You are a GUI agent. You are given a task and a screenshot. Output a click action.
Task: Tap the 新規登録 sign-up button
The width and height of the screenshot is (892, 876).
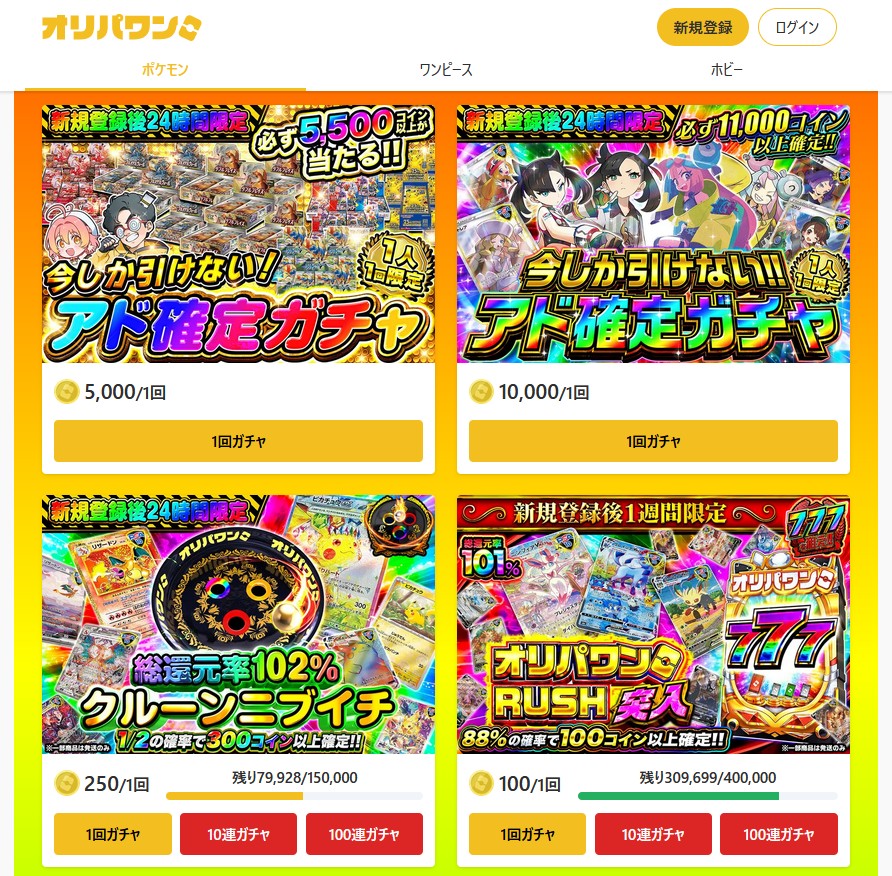point(702,27)
